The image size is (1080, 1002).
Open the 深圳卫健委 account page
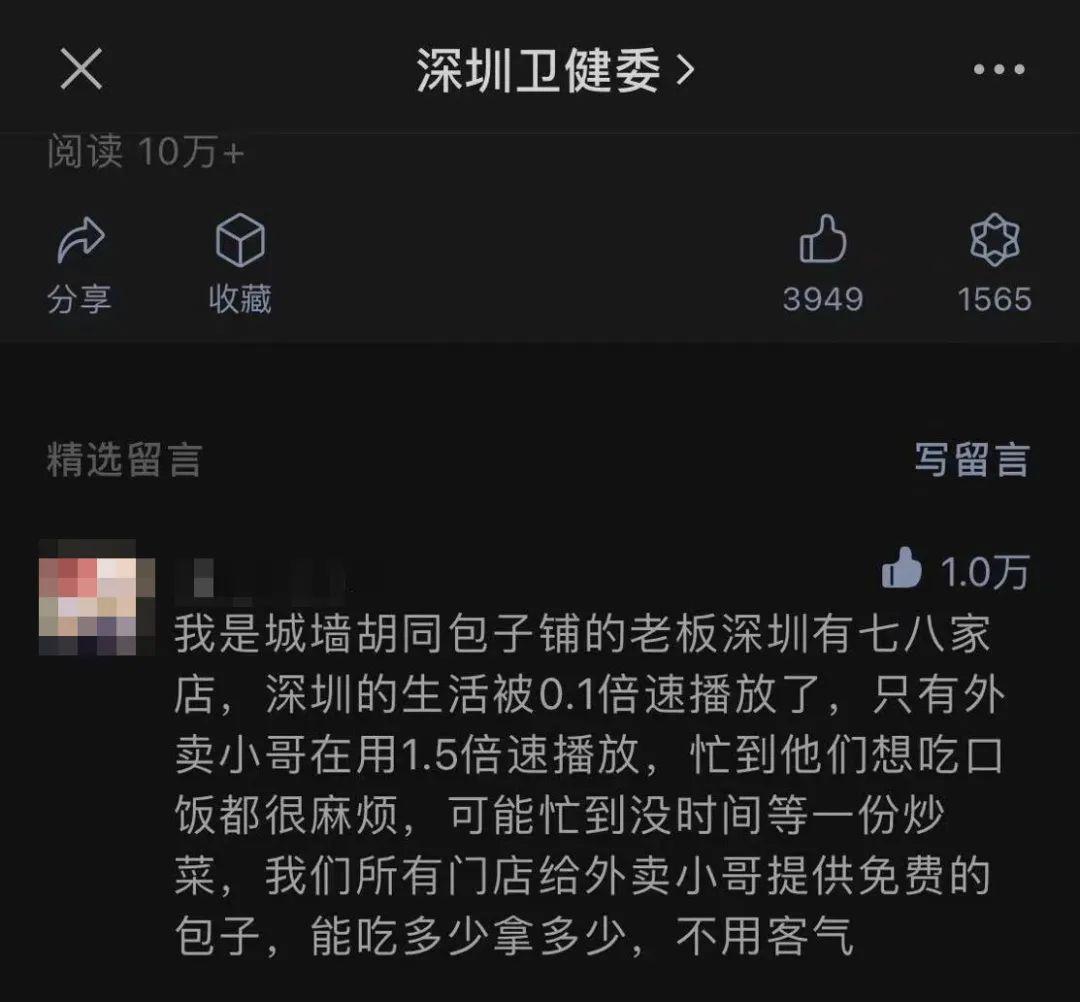point(554,71)
